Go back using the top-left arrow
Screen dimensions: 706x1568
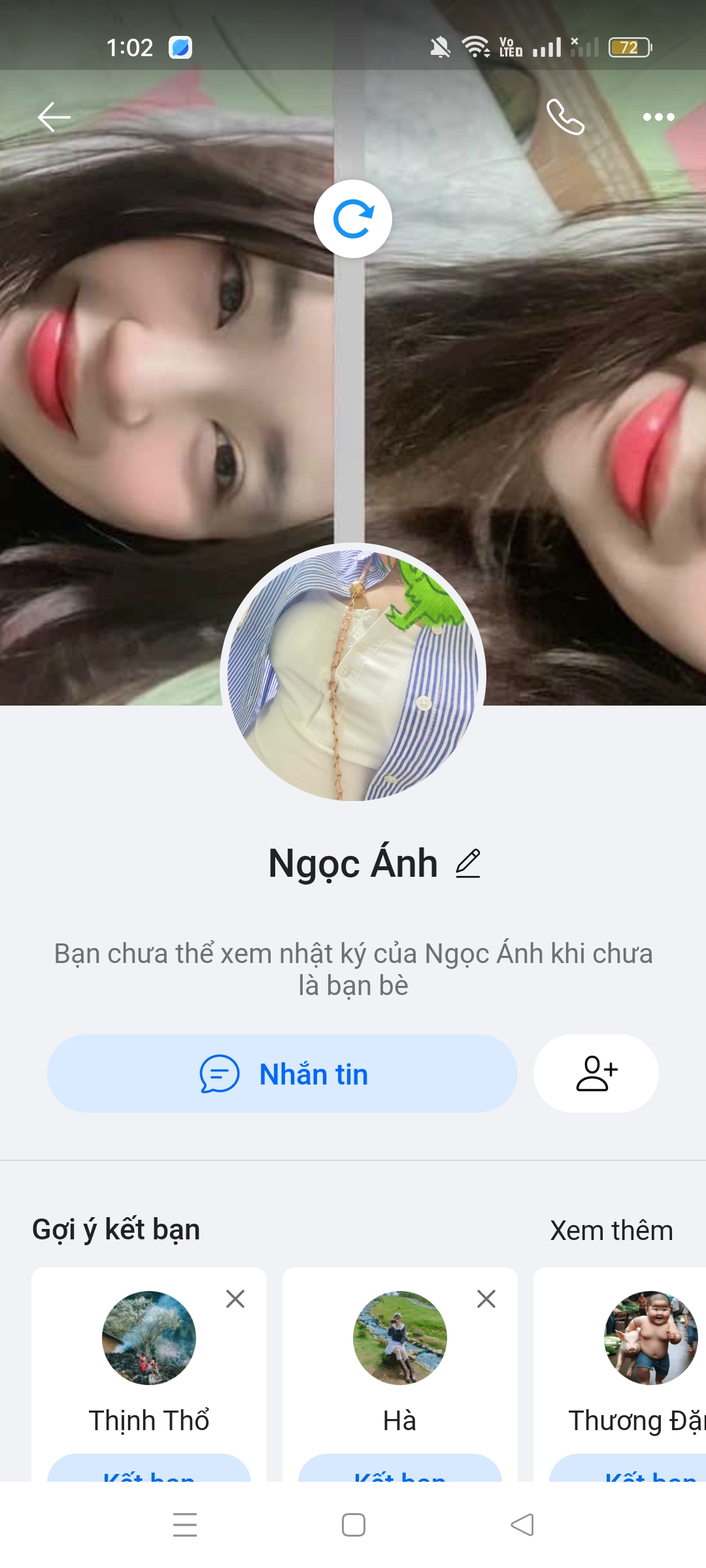[x=54, y=118]
